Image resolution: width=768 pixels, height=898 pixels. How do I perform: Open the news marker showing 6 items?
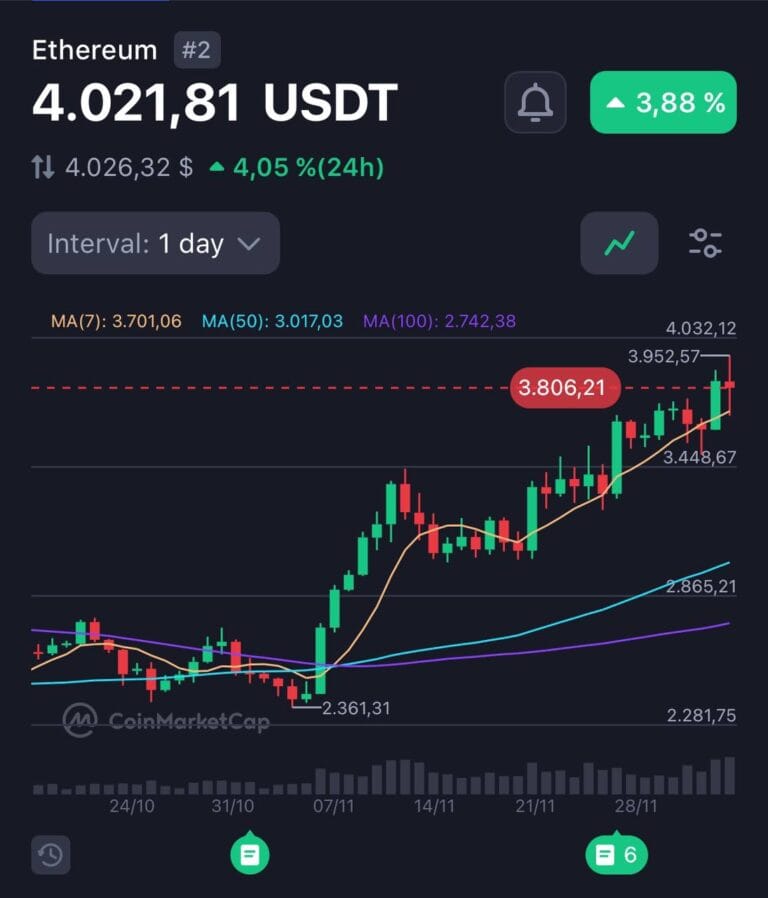(616, 855)
